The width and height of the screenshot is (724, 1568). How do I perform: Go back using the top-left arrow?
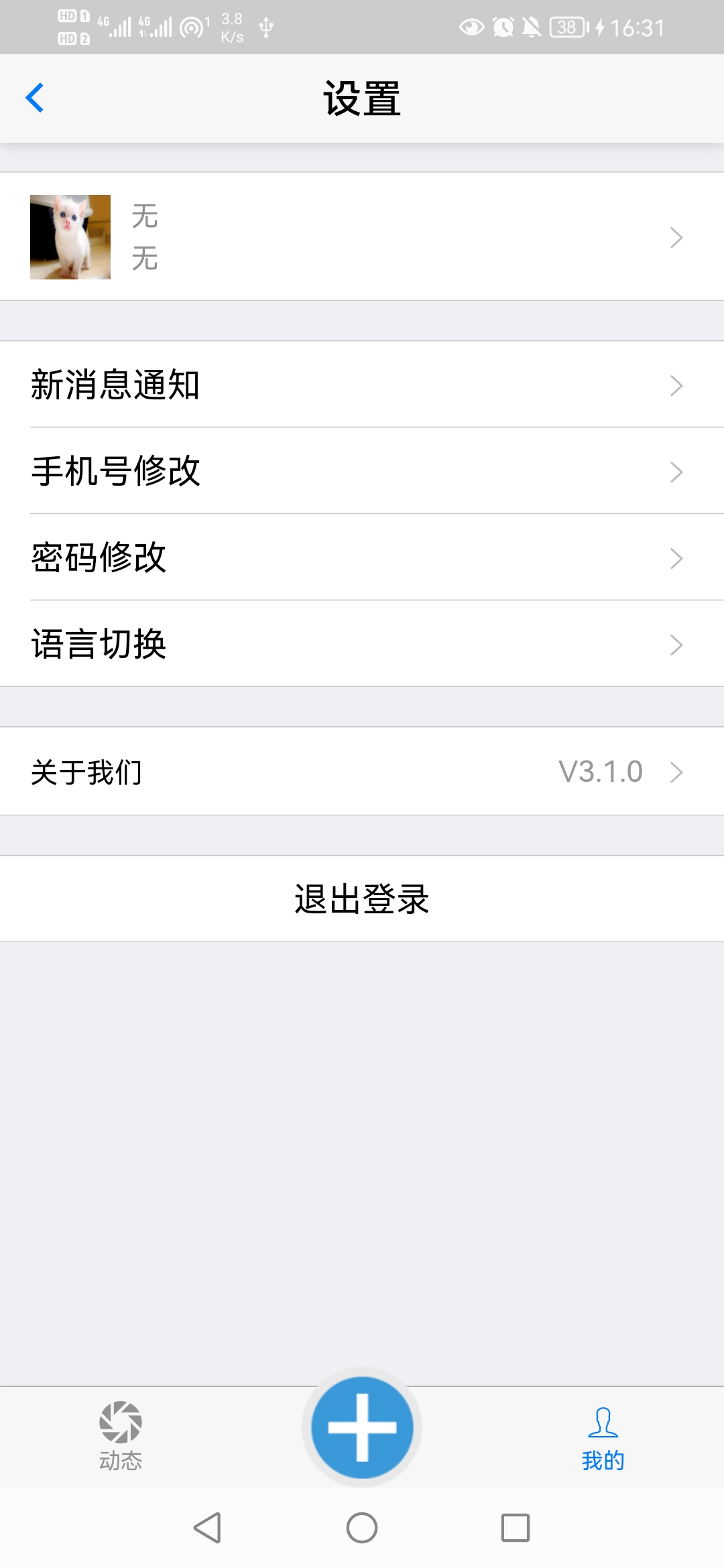click(x=35, y=98)
